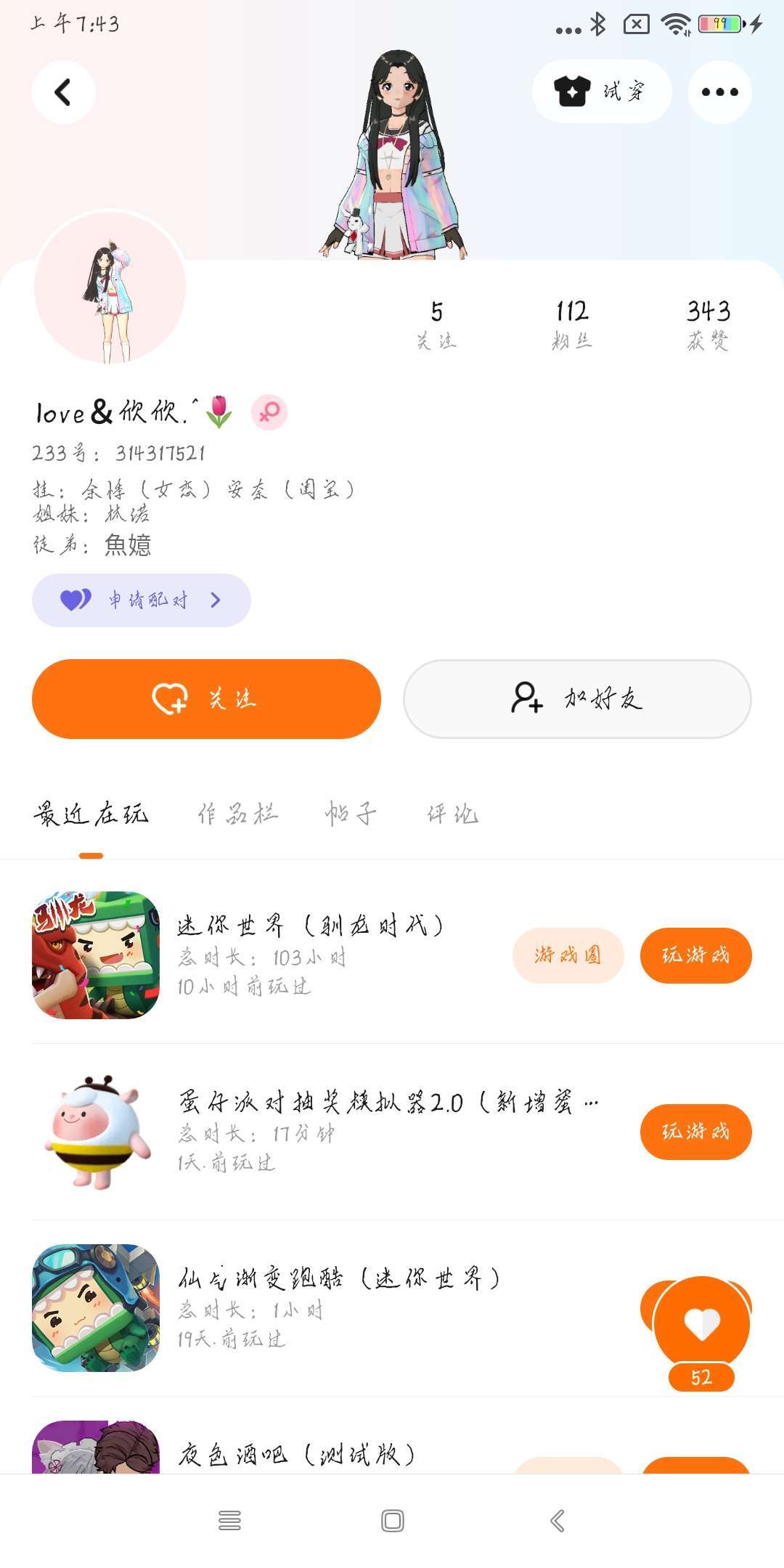Follow this user with the orange 关注 button

click(x=206, y=699)
